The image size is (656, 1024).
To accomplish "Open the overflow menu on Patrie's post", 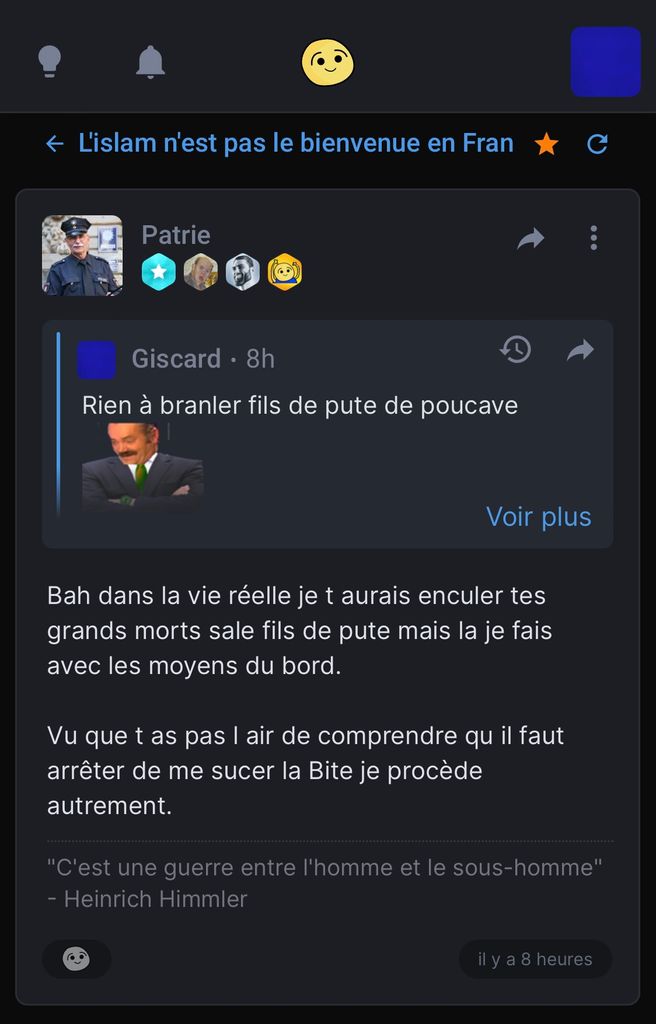I will coord(593,238).
